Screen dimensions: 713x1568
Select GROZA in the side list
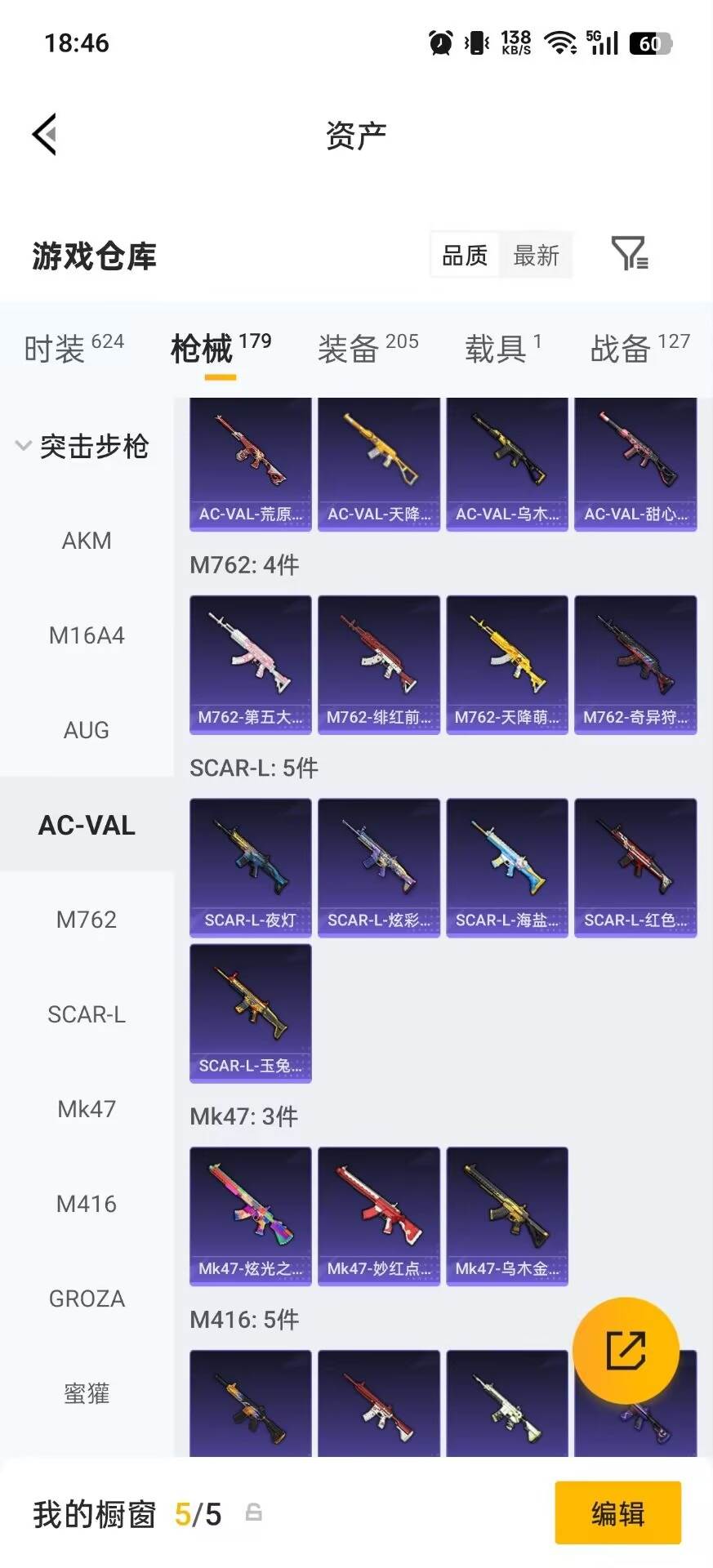coord(87,1298)
